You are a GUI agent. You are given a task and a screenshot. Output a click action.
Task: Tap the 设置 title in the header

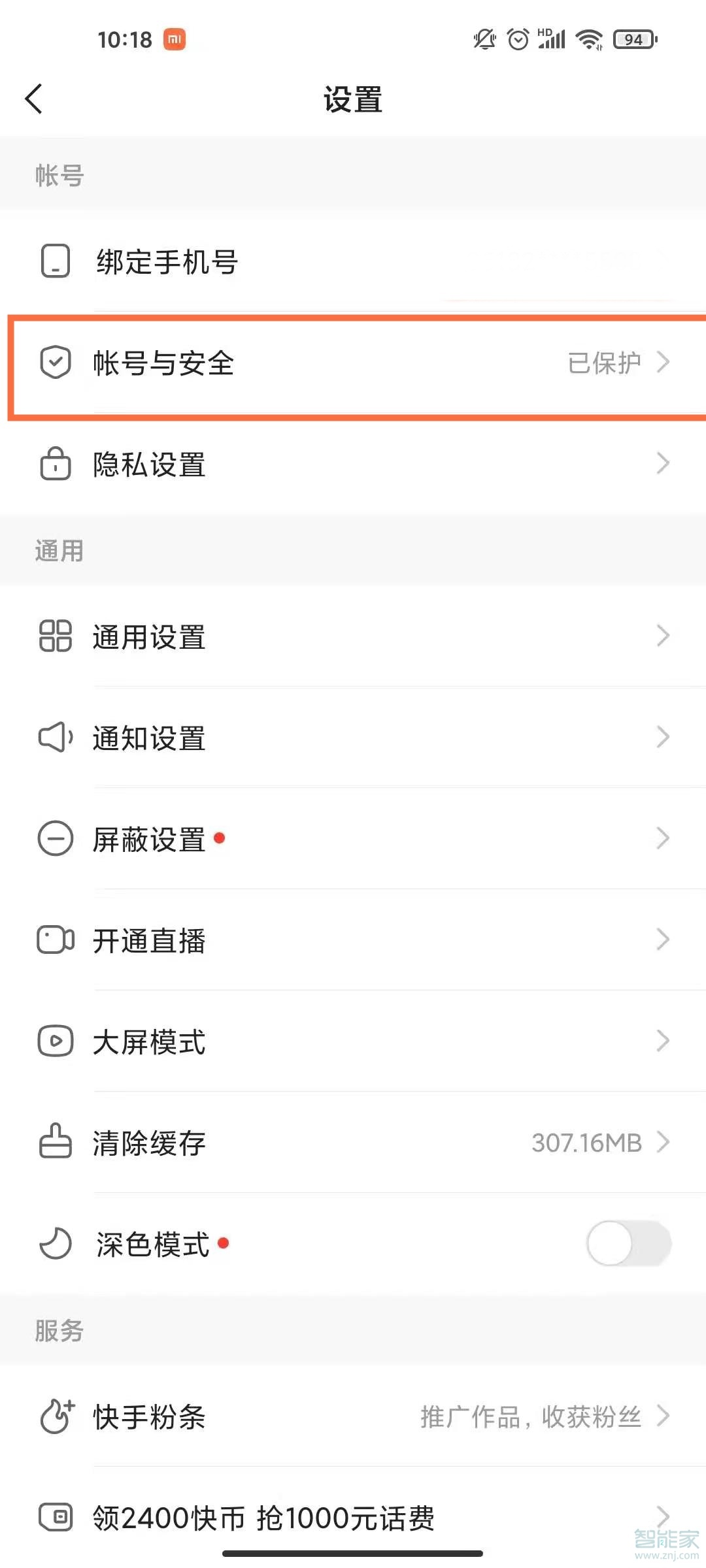click(353, 99)
